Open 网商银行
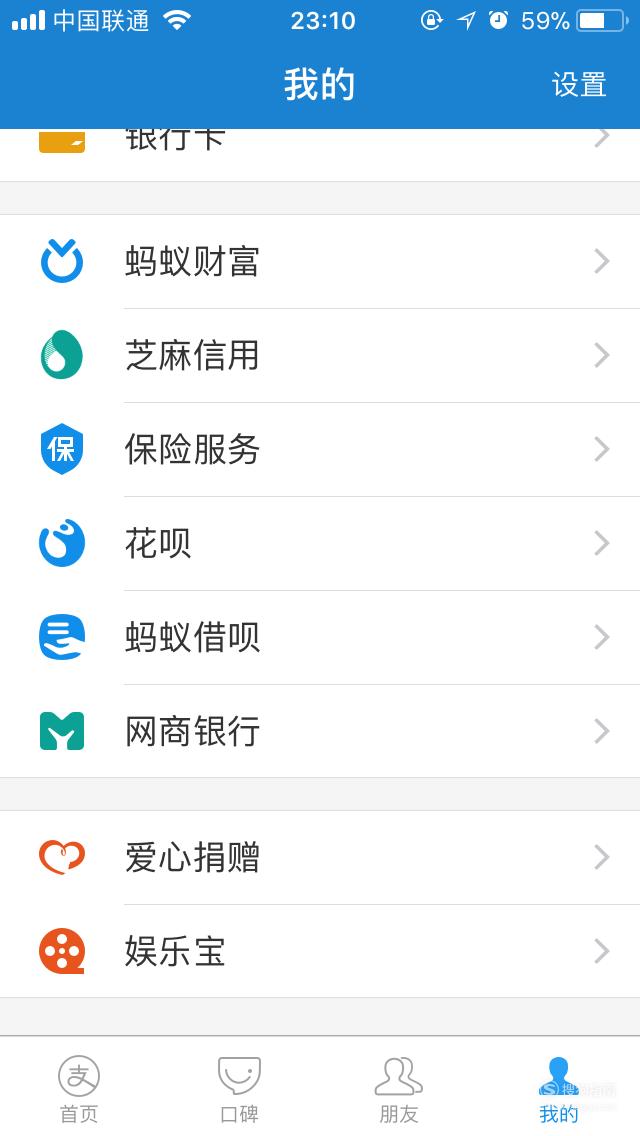 [x=320, y=731]
